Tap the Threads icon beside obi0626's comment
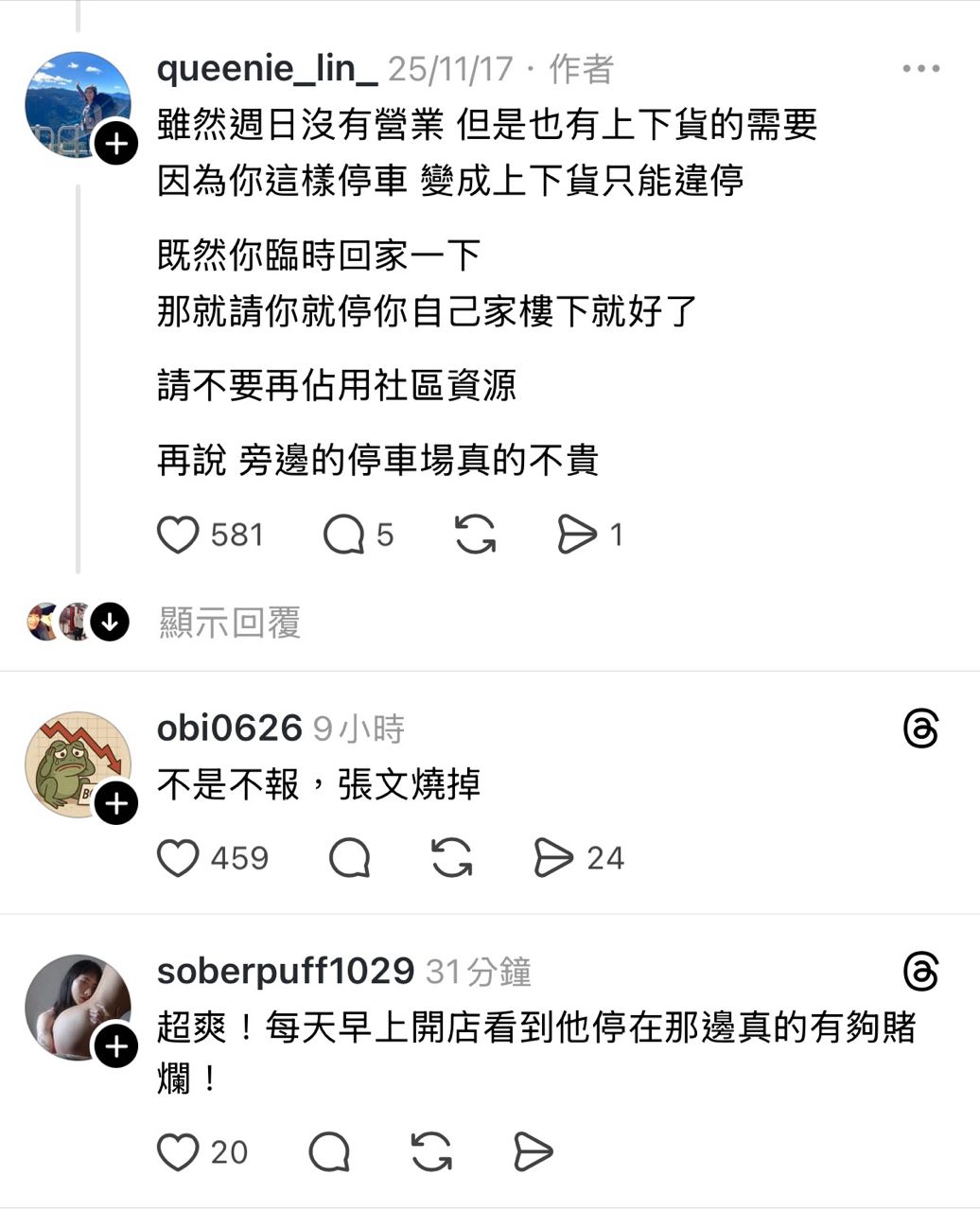This screenshot has width=980, height=1211. point(920,729)
